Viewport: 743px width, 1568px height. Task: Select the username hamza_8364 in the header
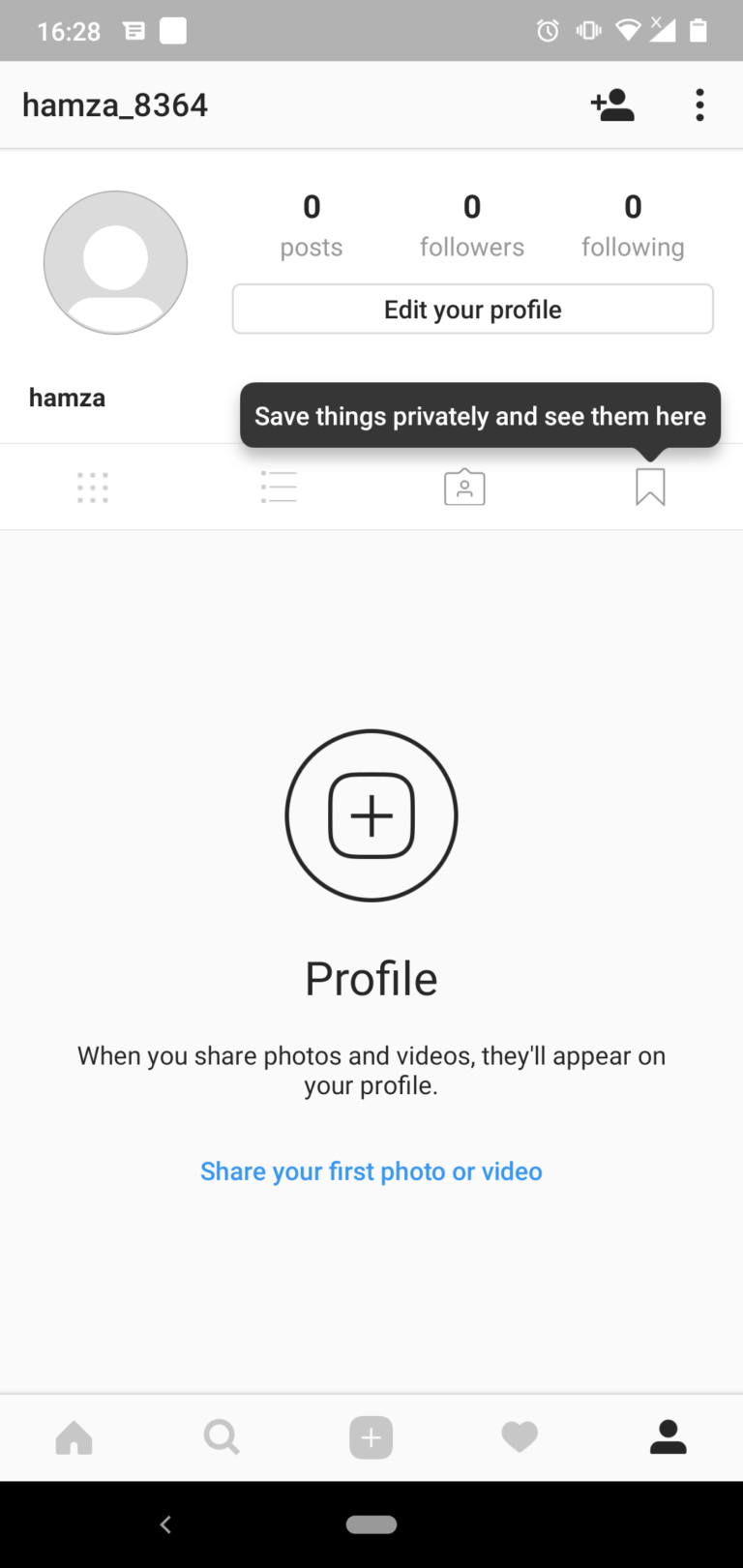tap(114, 104)
